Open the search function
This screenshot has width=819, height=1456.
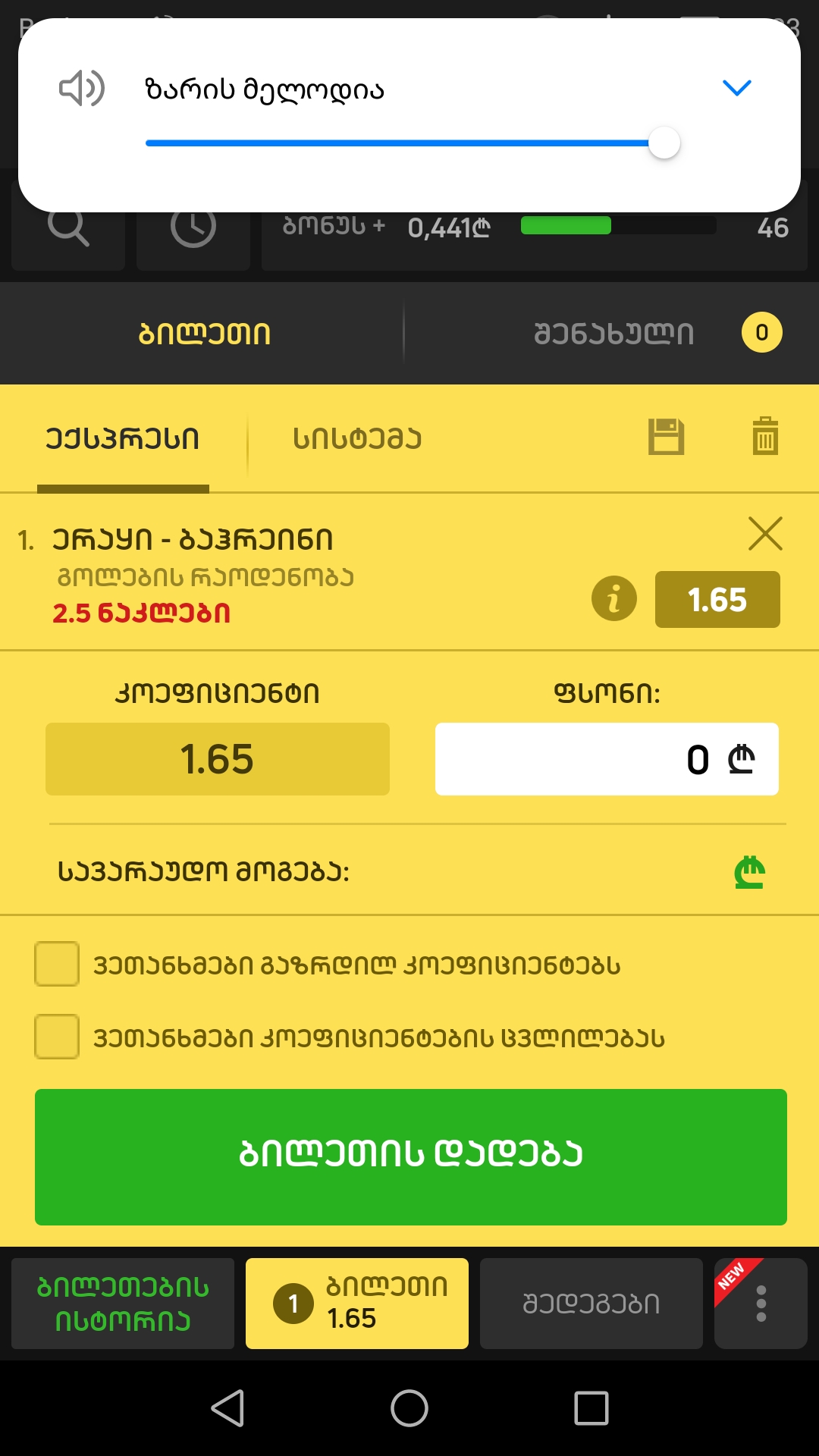tap(67, 227)
